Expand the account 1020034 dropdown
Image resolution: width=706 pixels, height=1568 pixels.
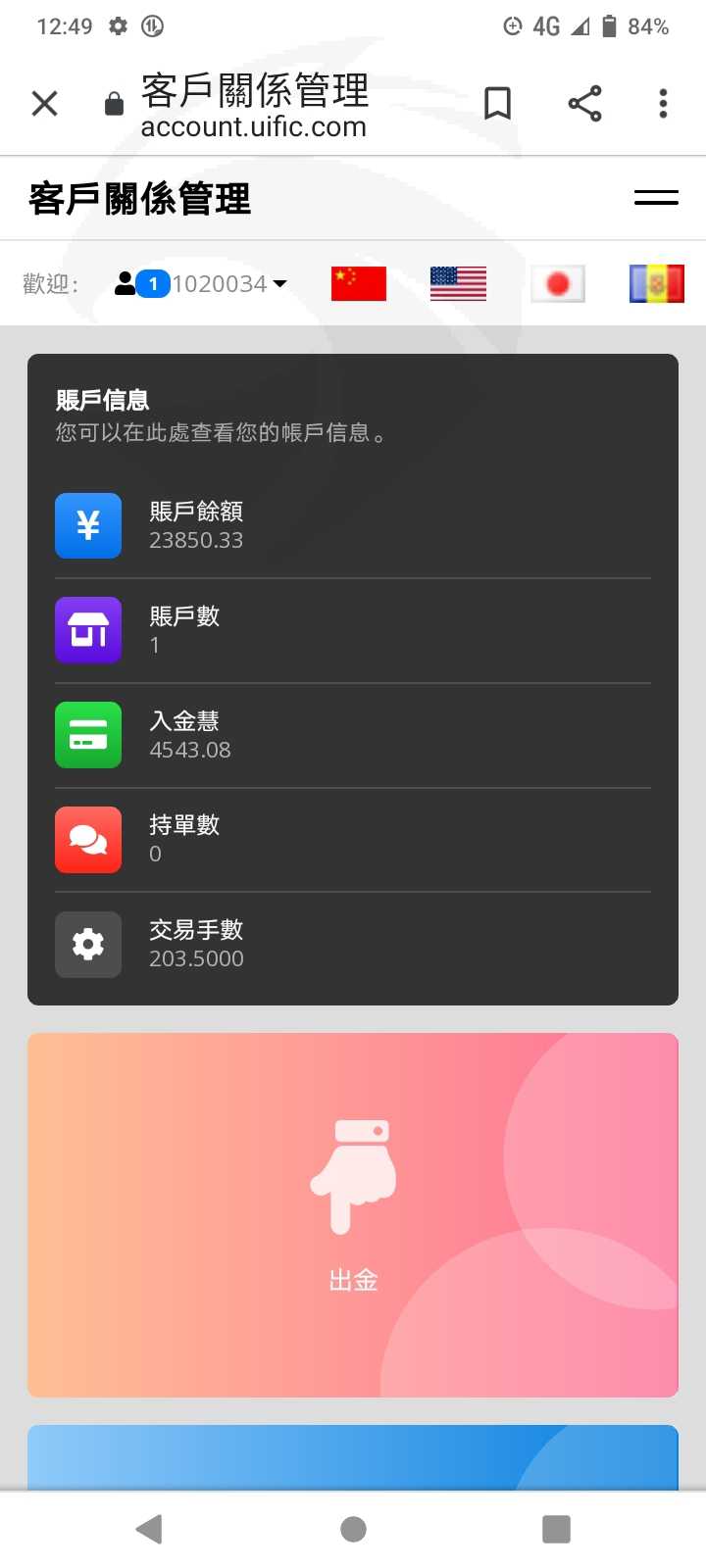[x=201, y=283]
